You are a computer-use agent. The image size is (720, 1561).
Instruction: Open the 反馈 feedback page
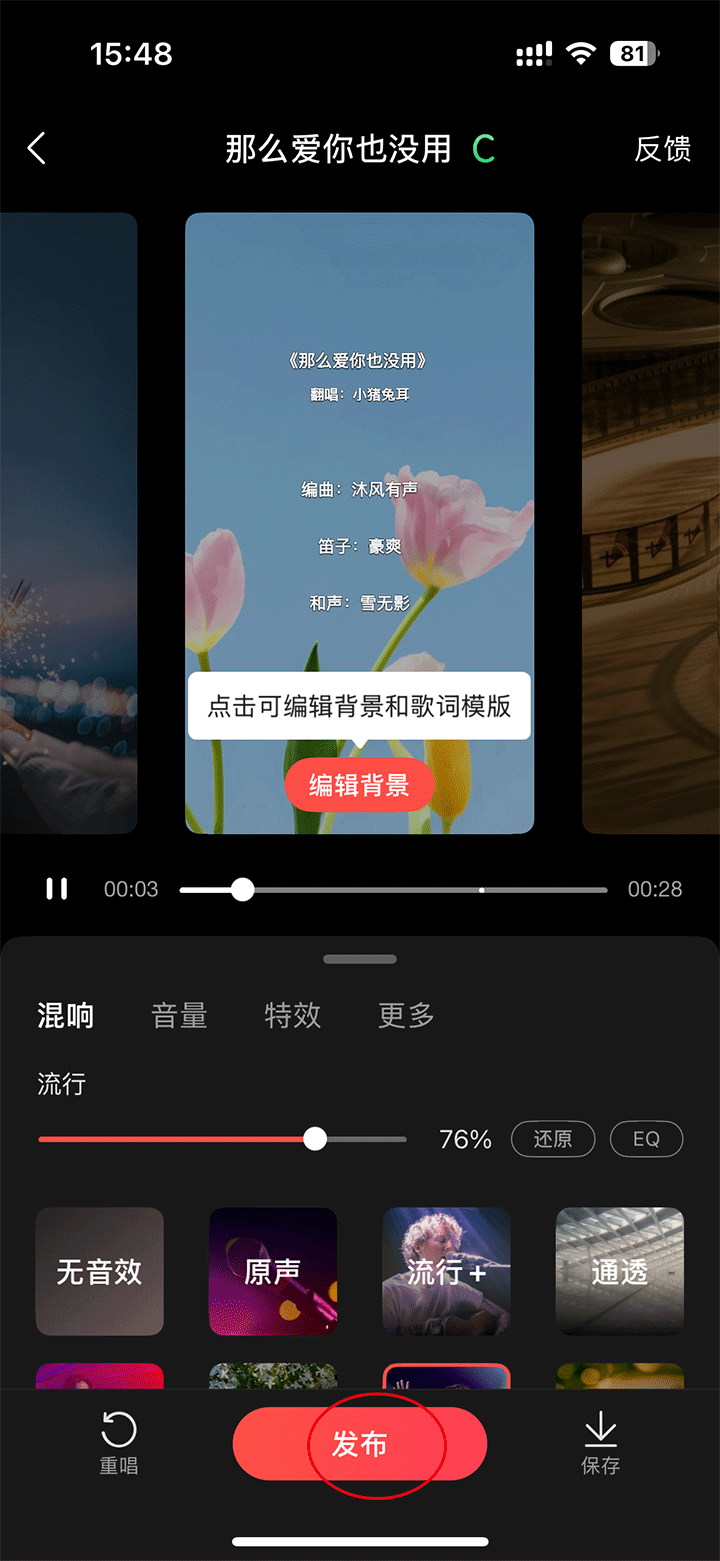[662, 149]
